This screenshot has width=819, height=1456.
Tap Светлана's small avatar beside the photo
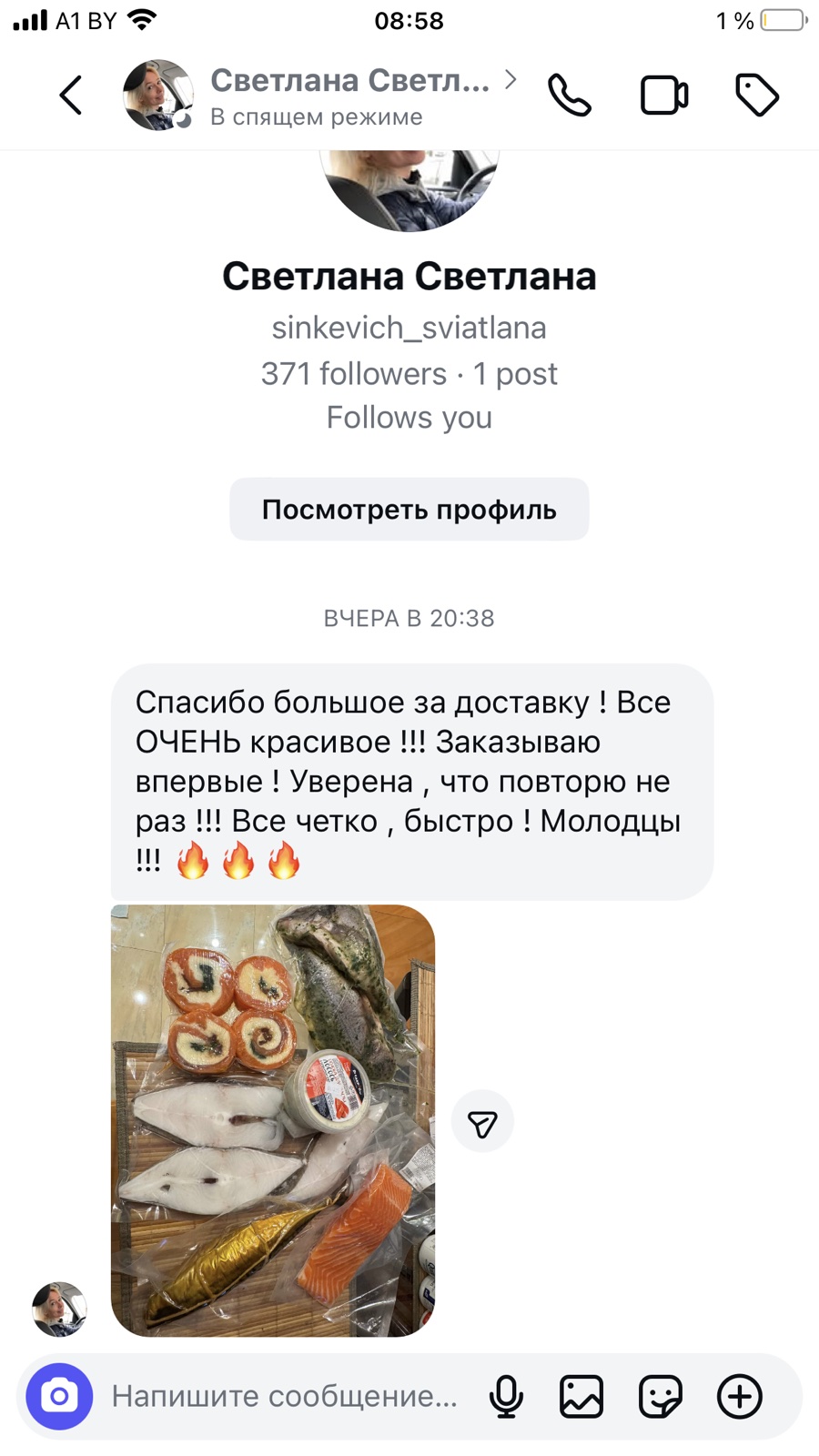[59, 1309]
